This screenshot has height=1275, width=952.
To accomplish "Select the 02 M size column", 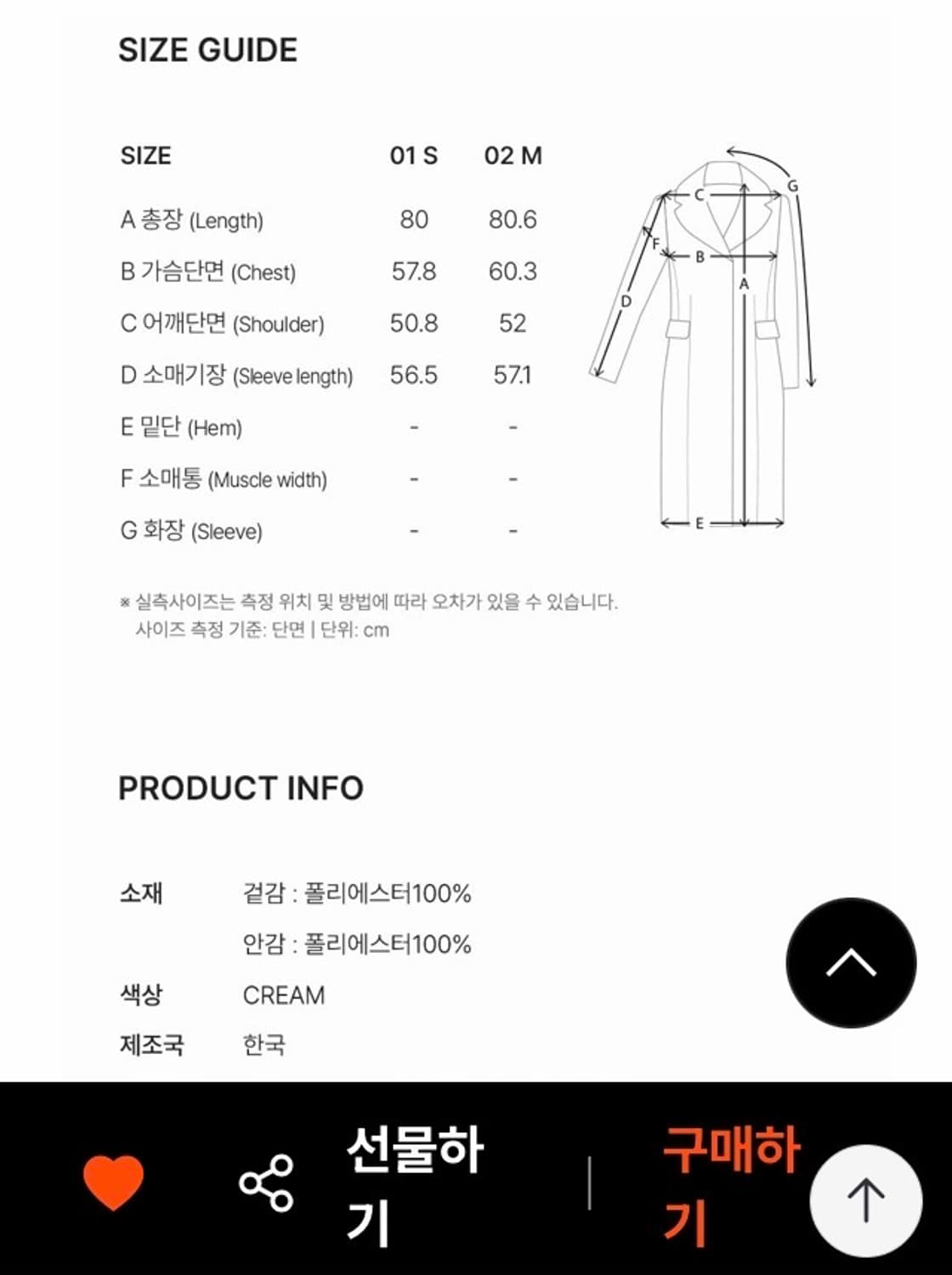I will [x=513, y=156].
